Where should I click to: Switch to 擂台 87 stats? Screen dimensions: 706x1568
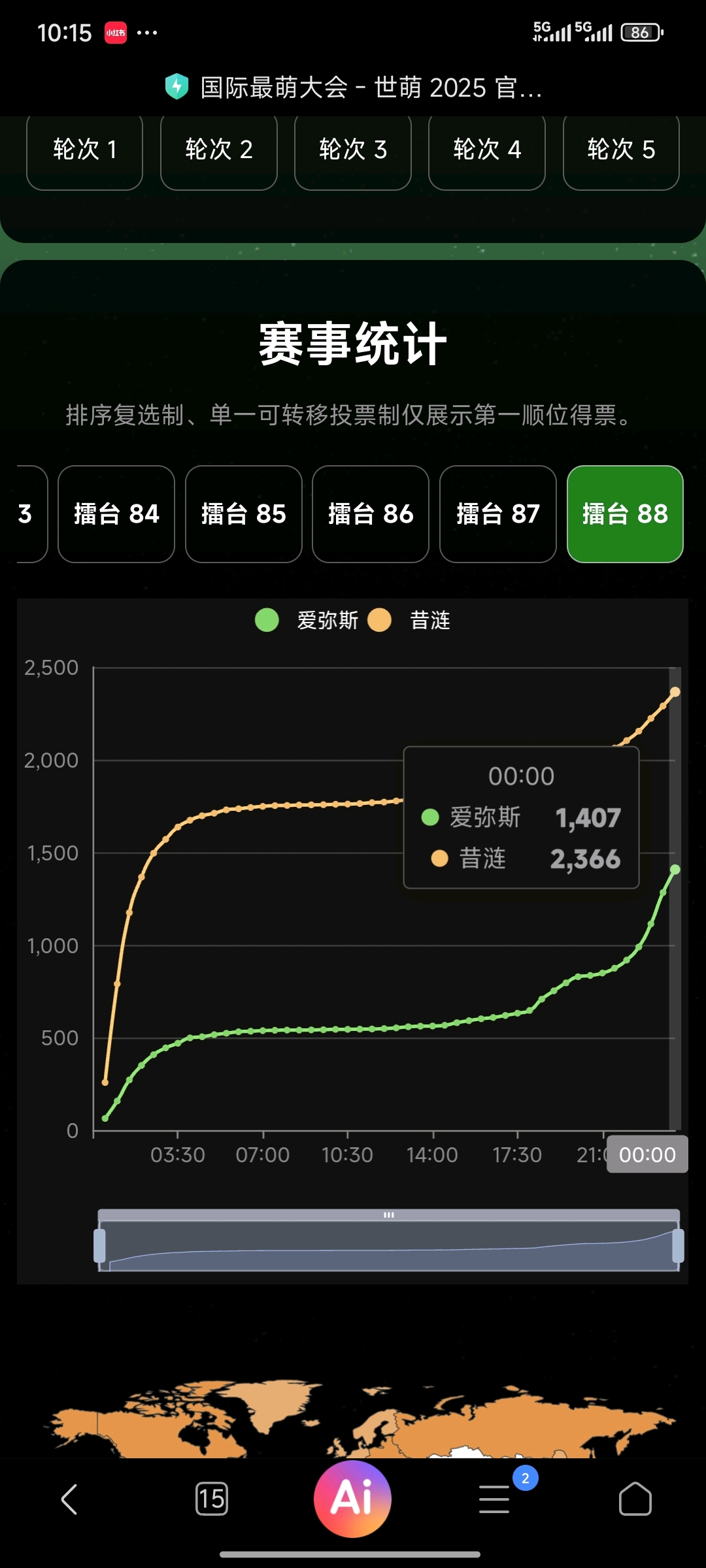coord(497,514)
